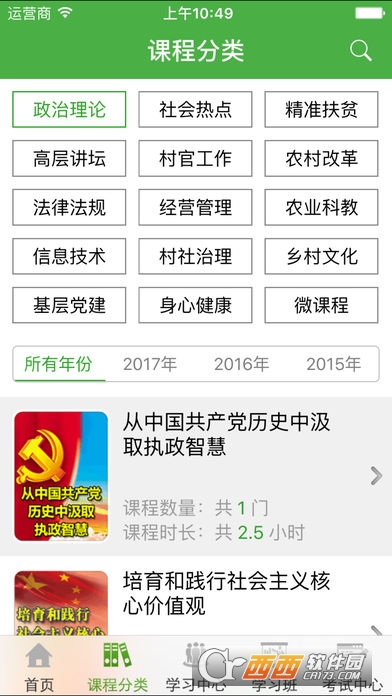Tap the 村官工作 category chip

click(195, 158)
